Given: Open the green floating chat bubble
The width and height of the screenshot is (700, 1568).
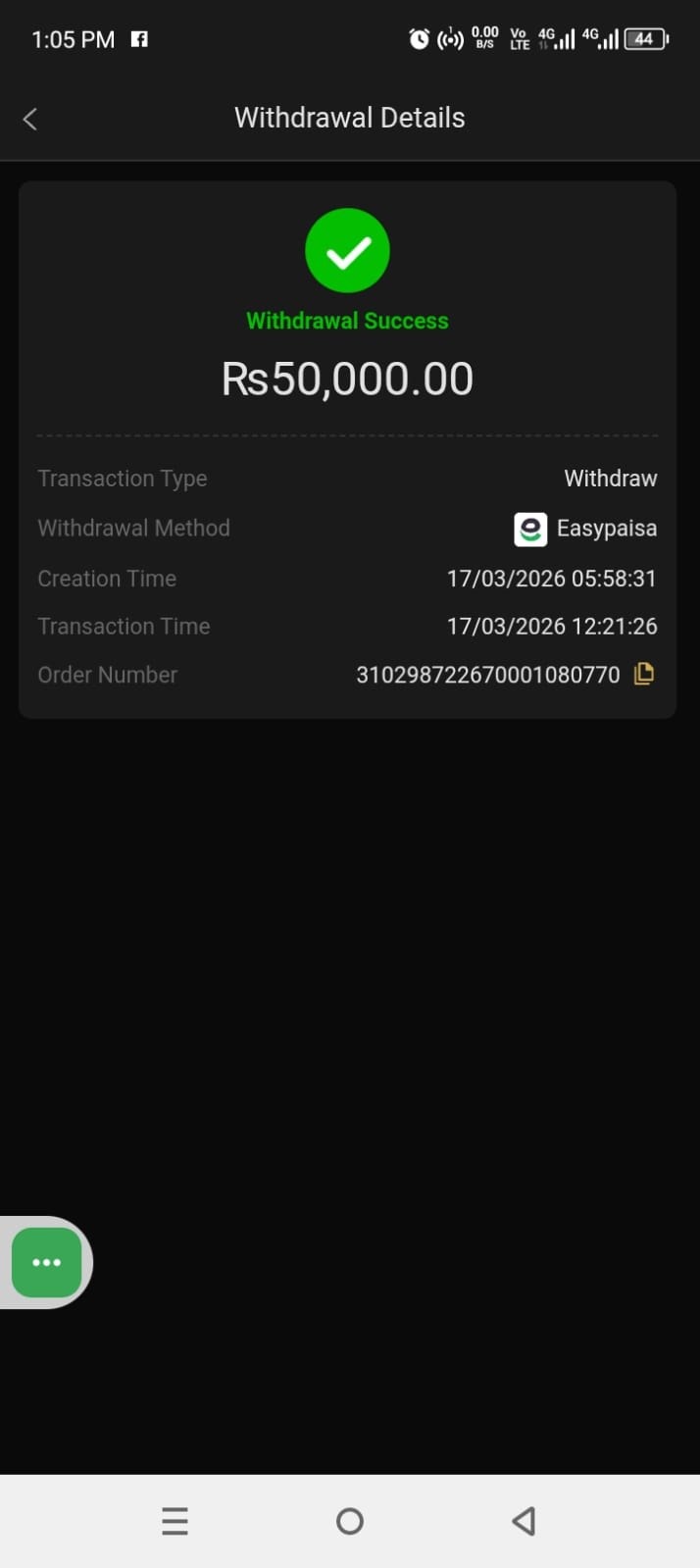Looking at the screenshot, I should point(47,1262).
